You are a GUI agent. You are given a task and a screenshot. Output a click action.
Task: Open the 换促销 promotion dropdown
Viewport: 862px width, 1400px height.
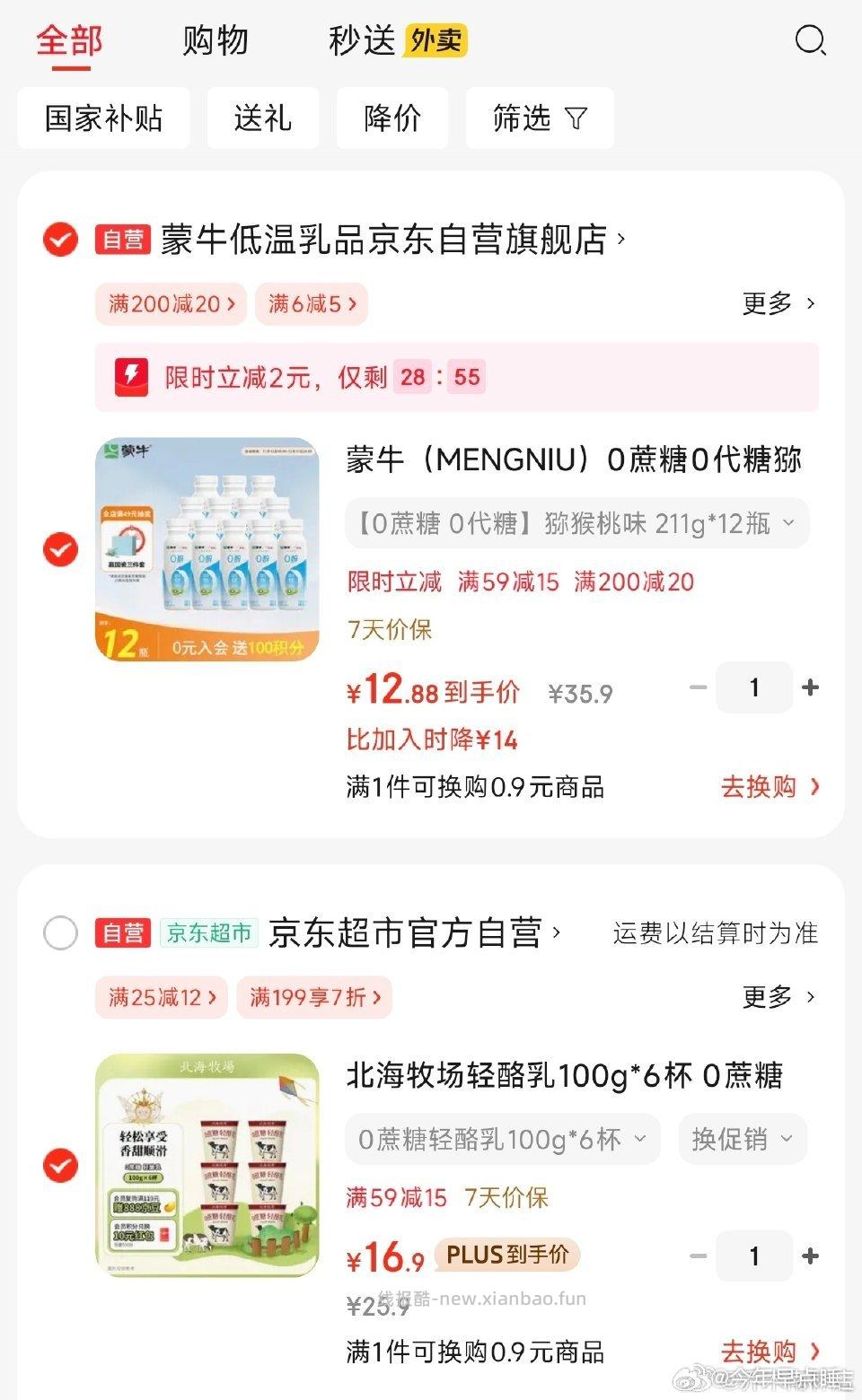(742, 1138)
